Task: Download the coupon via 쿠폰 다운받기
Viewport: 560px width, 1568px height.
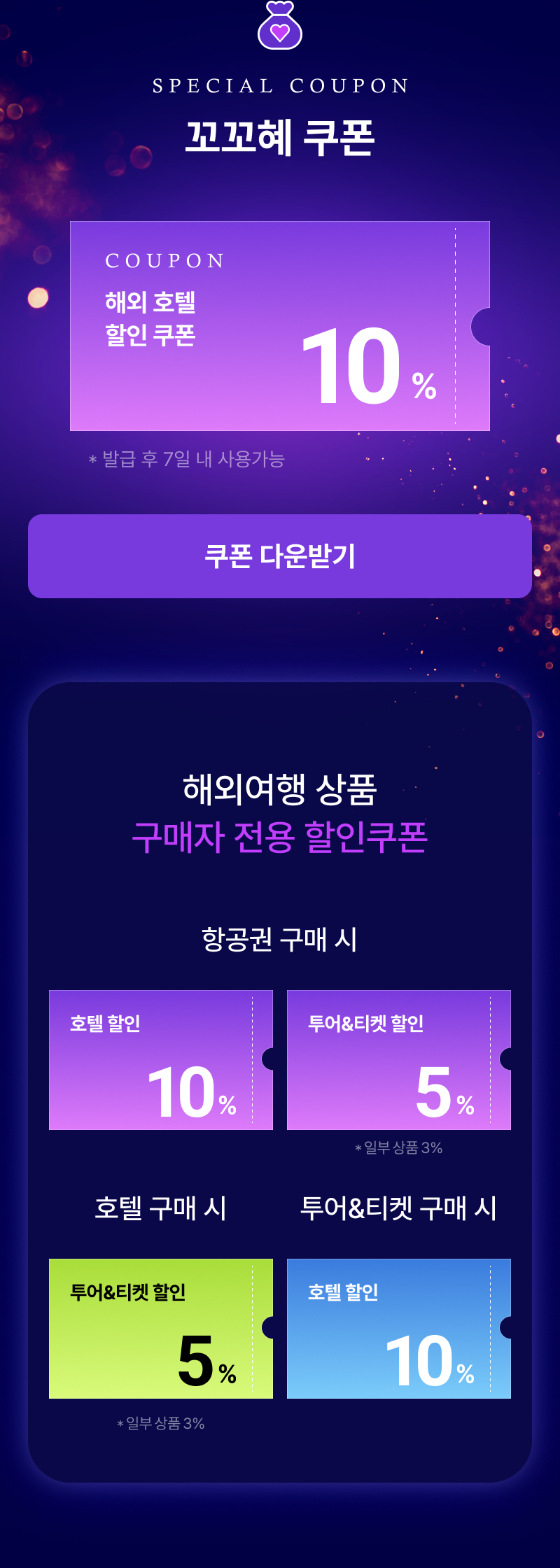Action: click(280, 556)
